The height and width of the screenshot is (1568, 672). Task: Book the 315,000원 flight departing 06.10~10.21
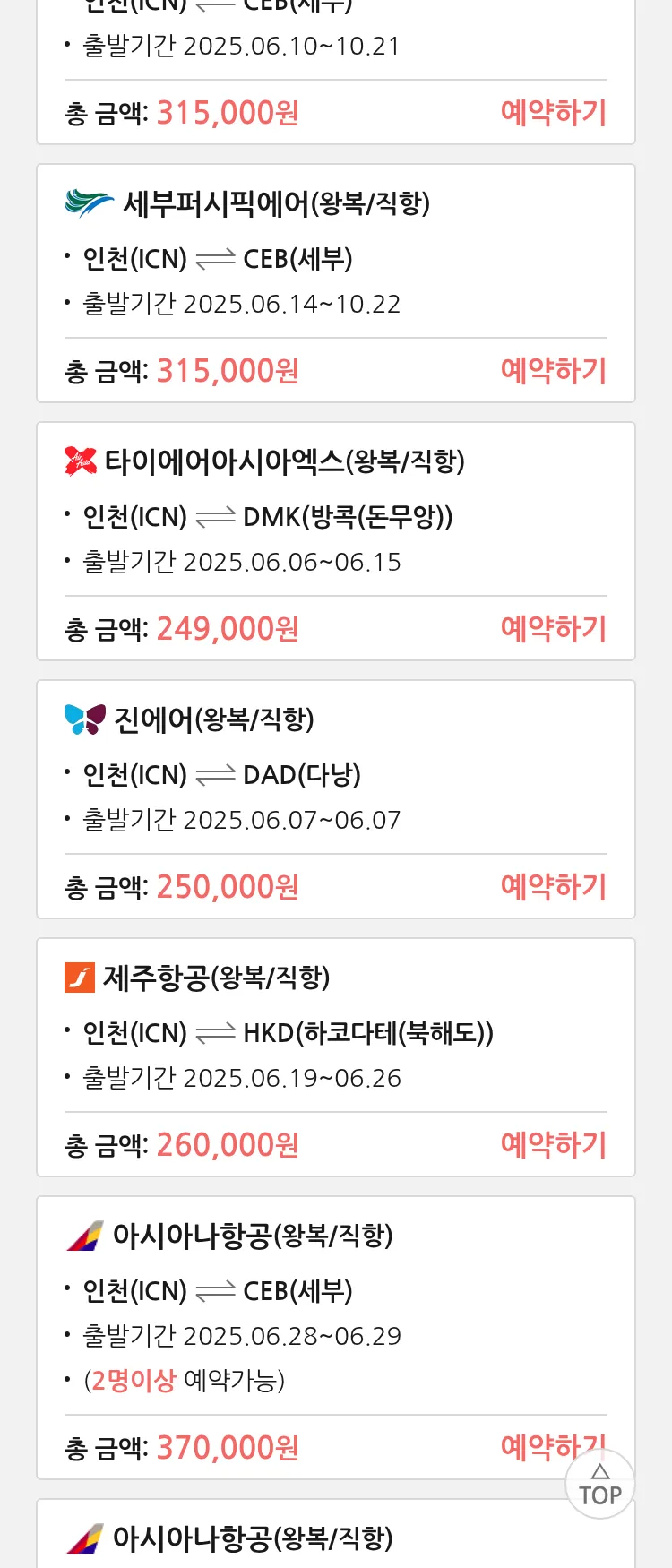tap(553, 113)
